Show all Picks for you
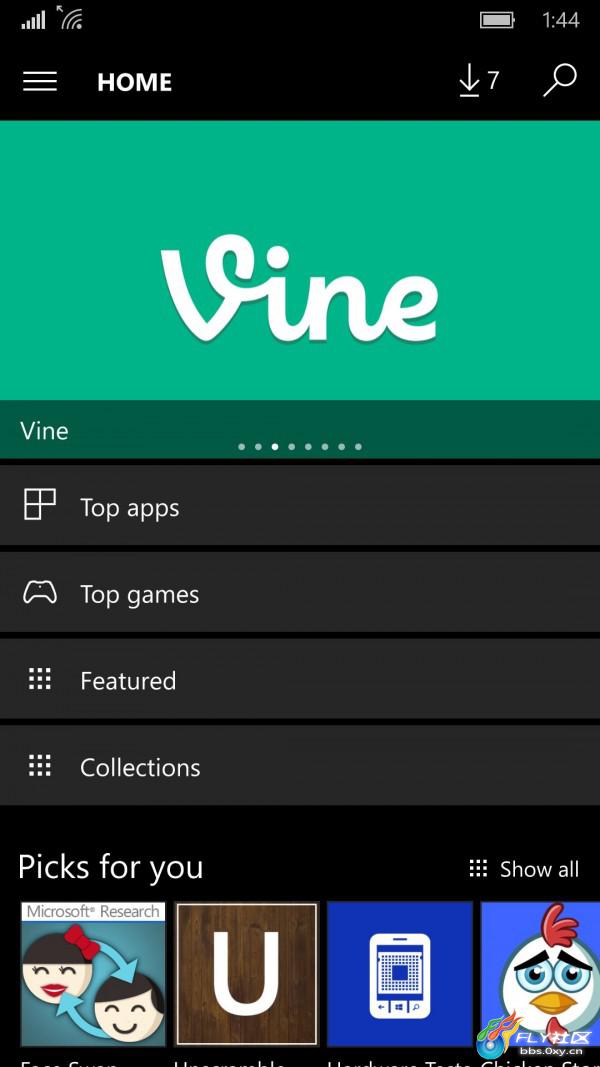Screen dimensions: 600x1067 pos(524,869)
